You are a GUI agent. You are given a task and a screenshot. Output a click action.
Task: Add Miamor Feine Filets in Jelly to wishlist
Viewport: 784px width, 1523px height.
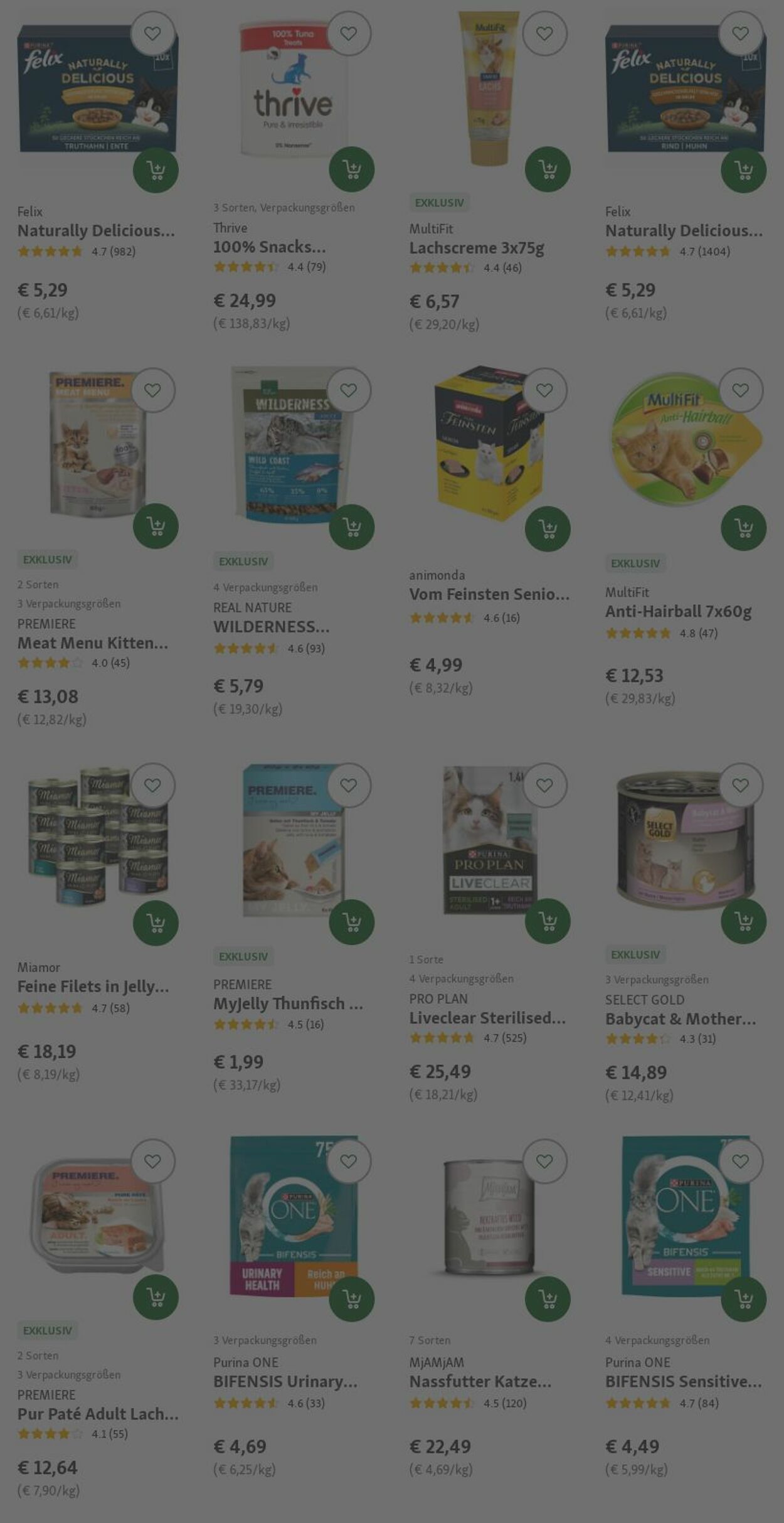152,785
